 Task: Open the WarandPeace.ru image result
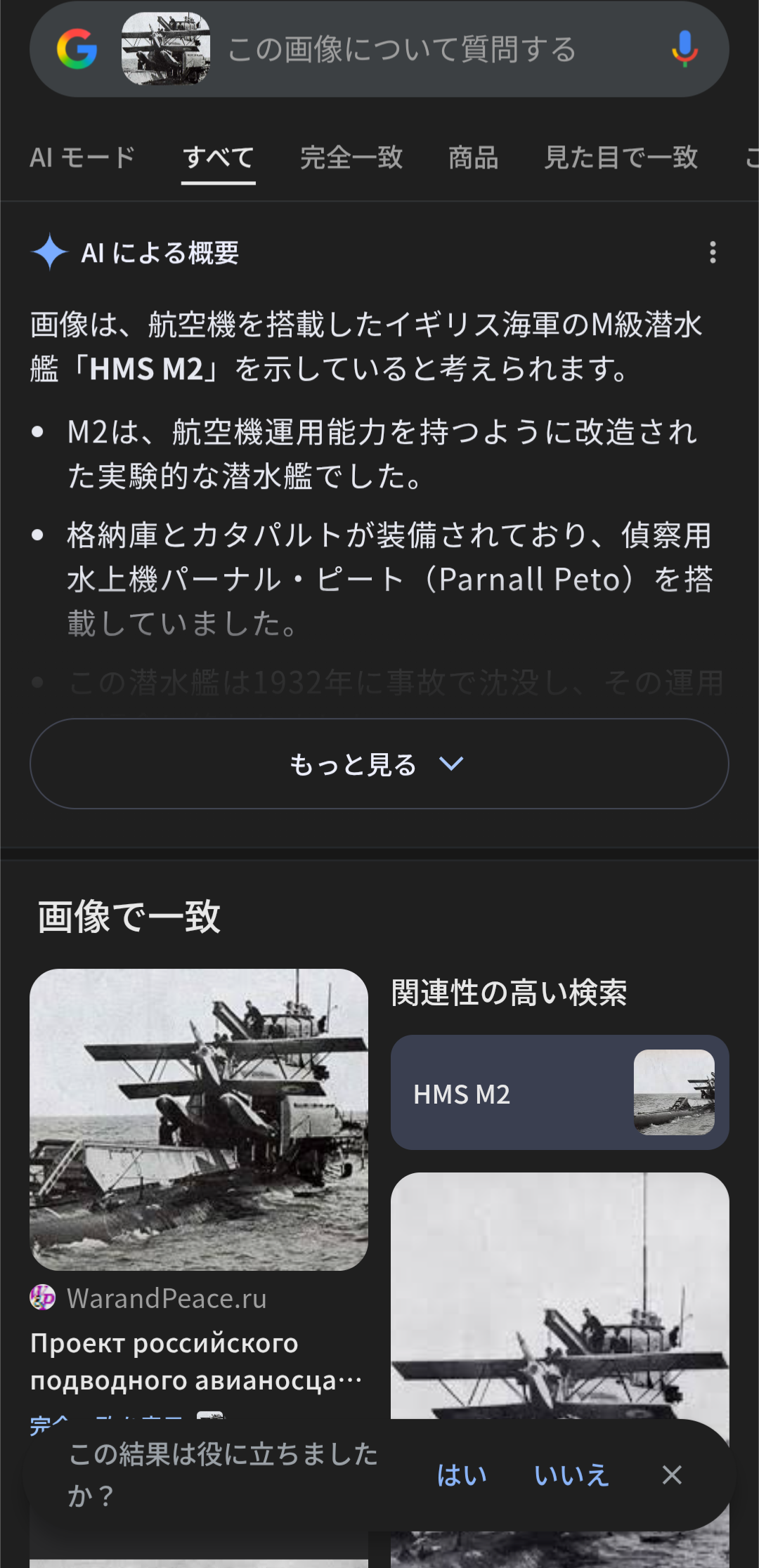point(199,1120)
